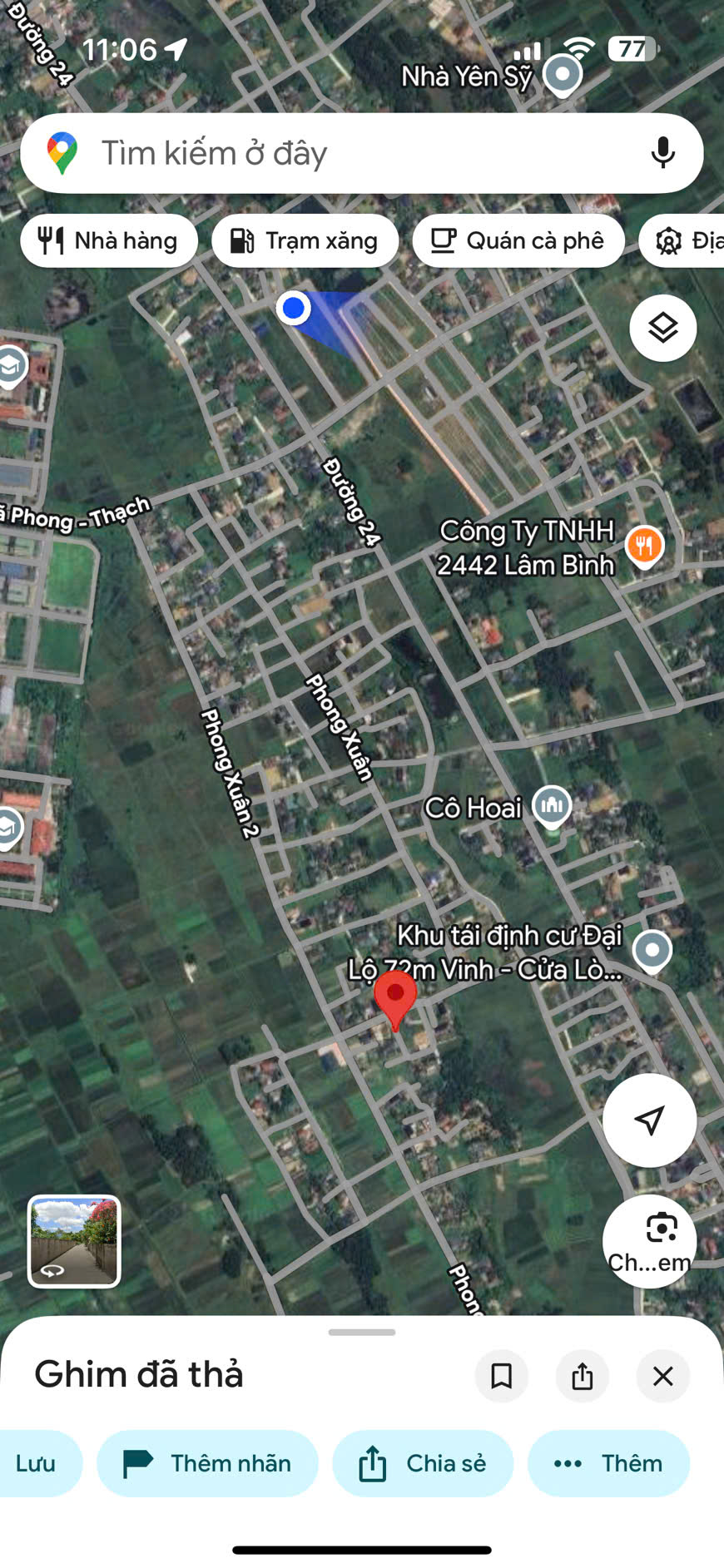Tap the 'Lưu' button
This screenshot has height=1568, width=724.
click(37, 1463)
